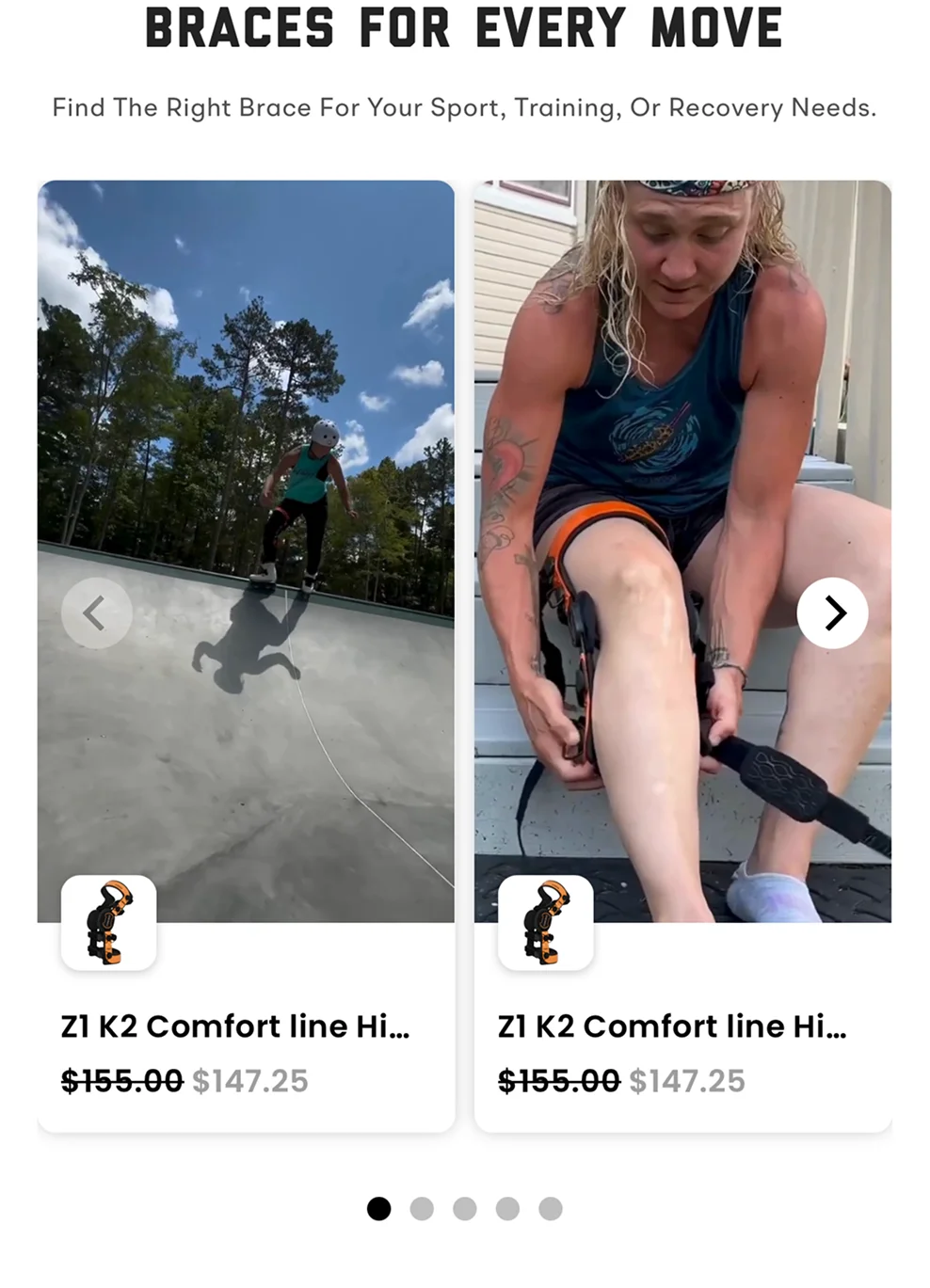The height and width of the screenshot is (1288, 930).
Task: Jump to the third carousel page dot
Action: (465, 1208)
